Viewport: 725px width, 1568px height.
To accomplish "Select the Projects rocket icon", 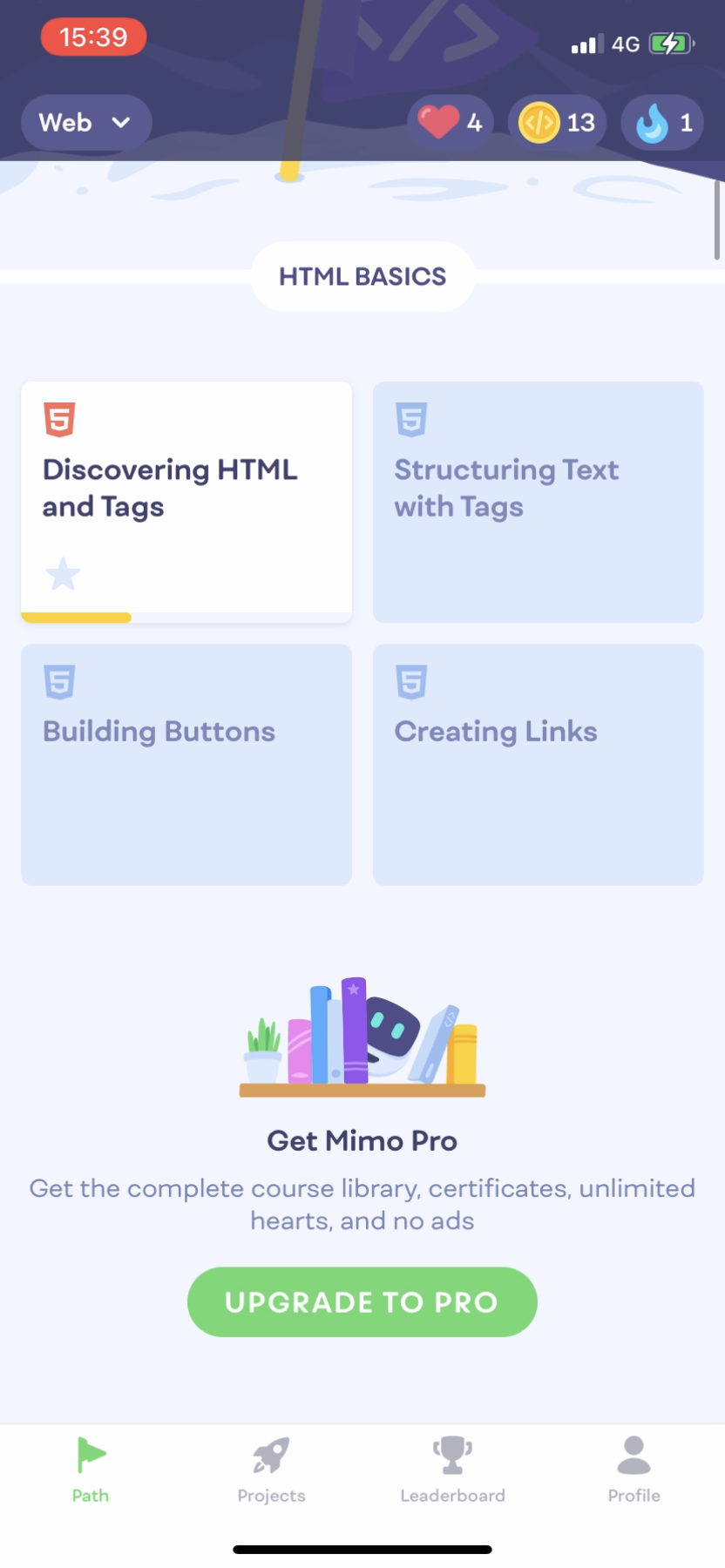I will coord(271,1453).
